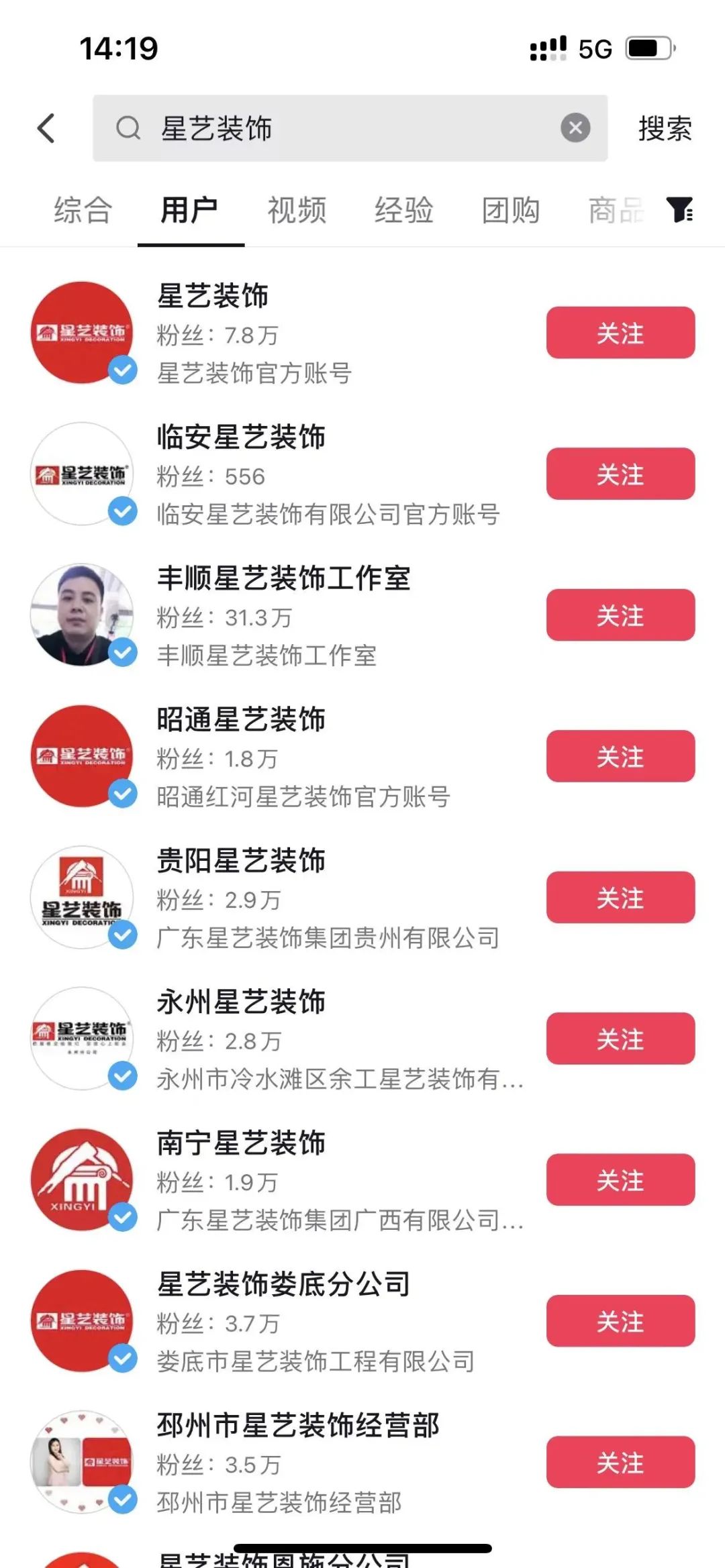Follow 星艺装饰娄底分公司
The image size is (725, 1568).
tap(620, 1321)
